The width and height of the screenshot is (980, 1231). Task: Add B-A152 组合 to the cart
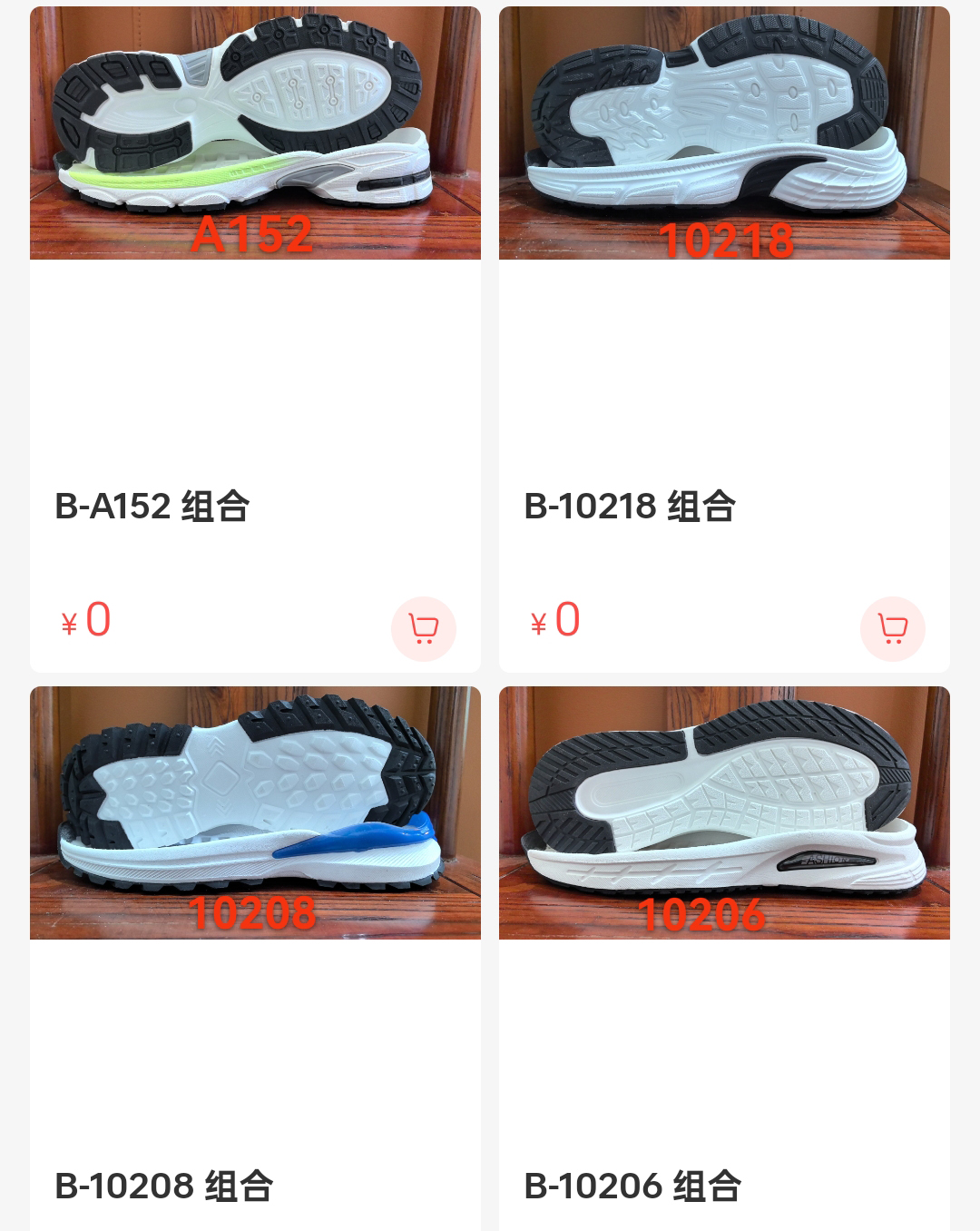pyautogui.click(x=424, y=628)
